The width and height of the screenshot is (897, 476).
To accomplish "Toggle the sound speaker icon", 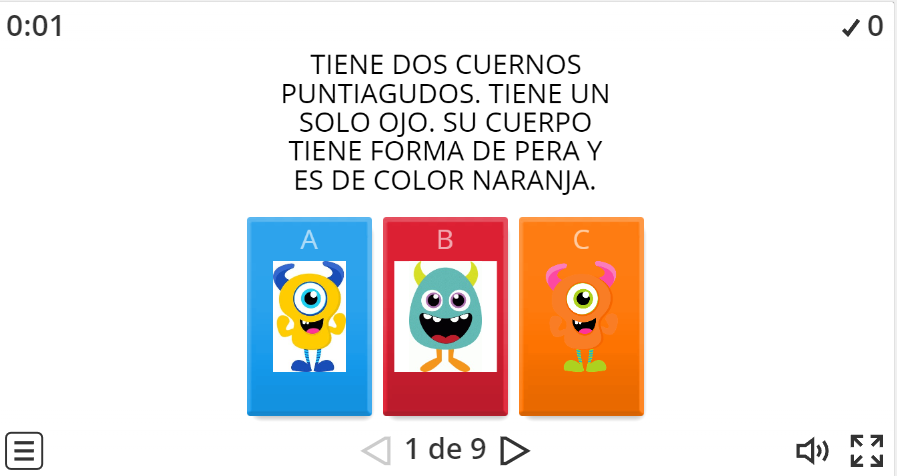I will click(812, 451).
